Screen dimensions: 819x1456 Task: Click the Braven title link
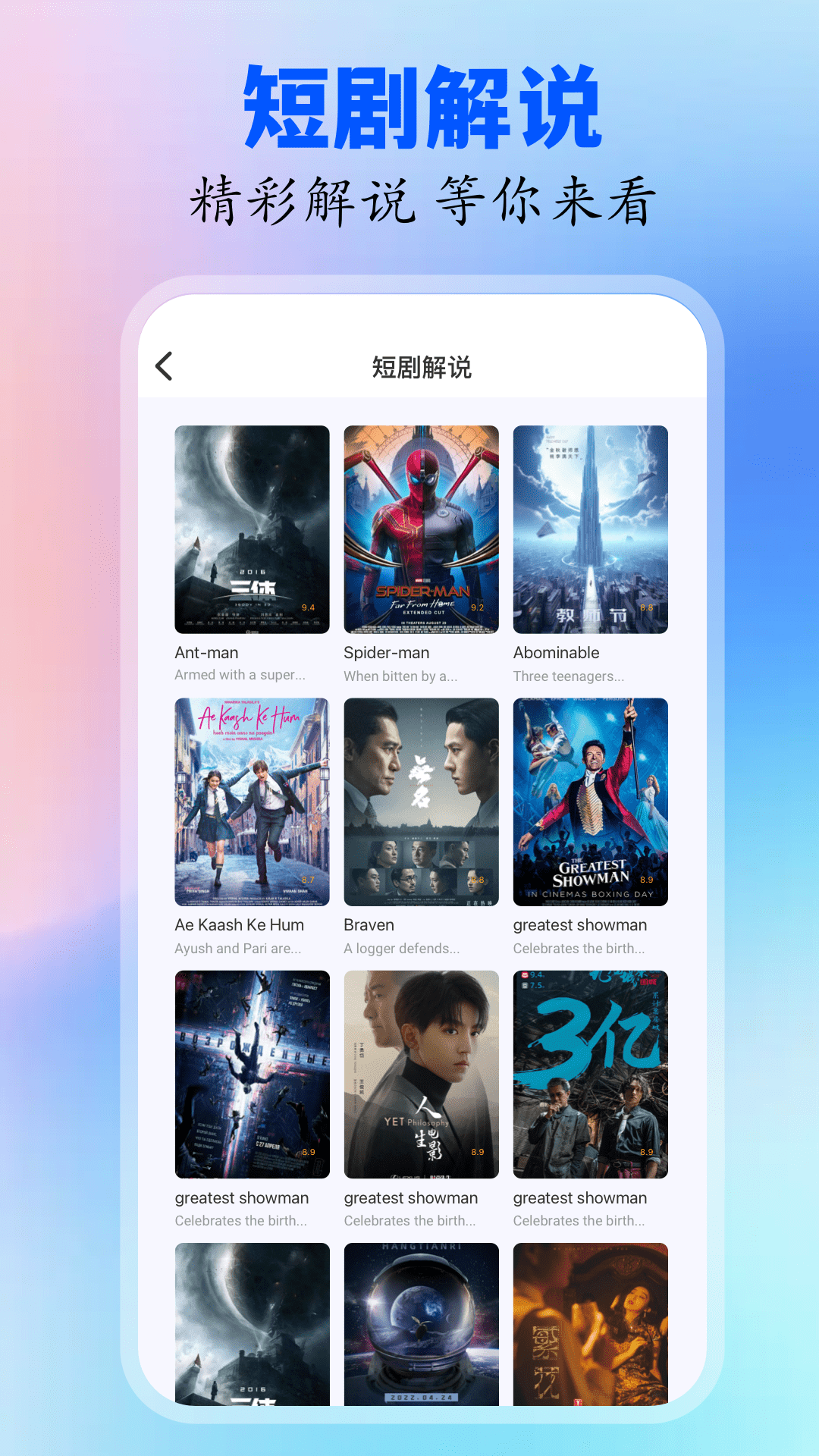pos(369,924)
